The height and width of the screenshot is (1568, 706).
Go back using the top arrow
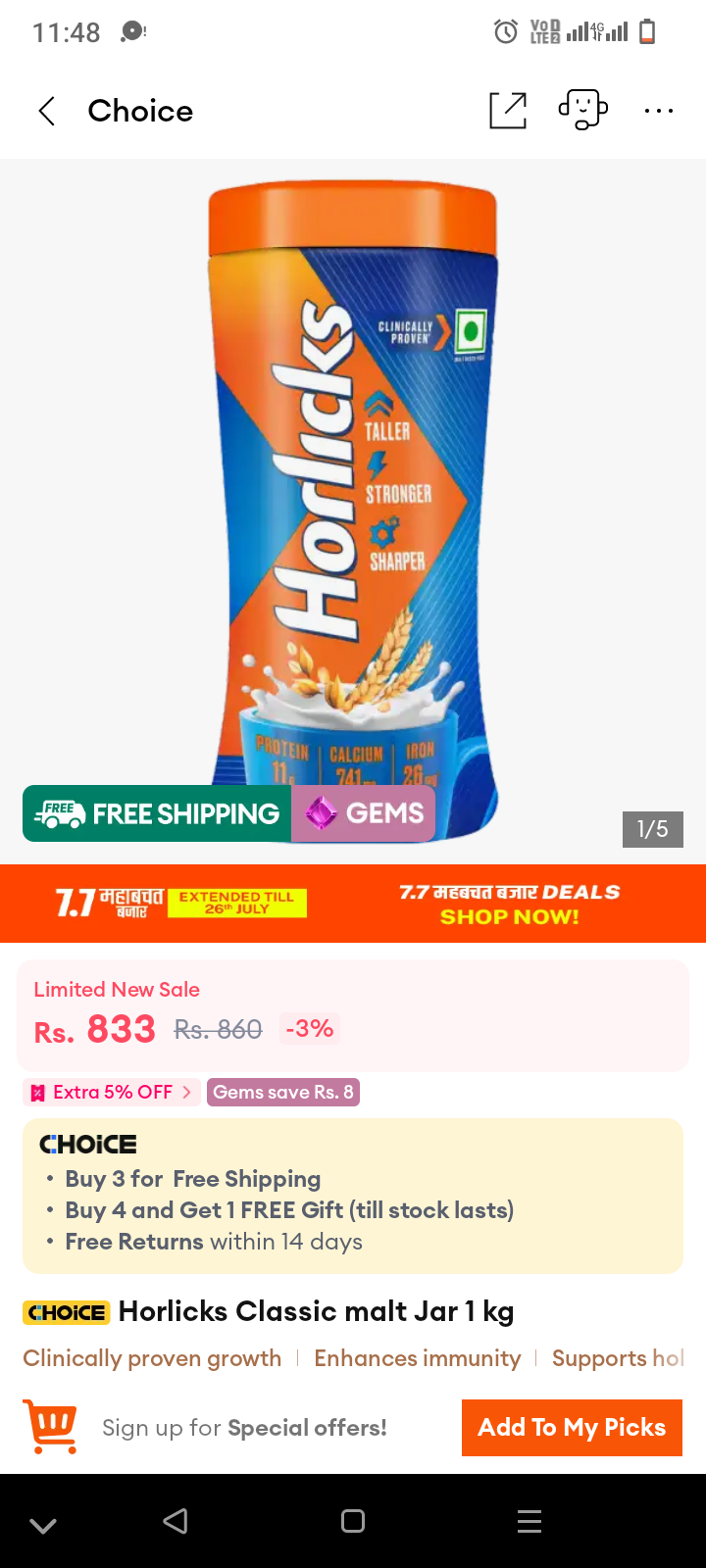(46, 111)
